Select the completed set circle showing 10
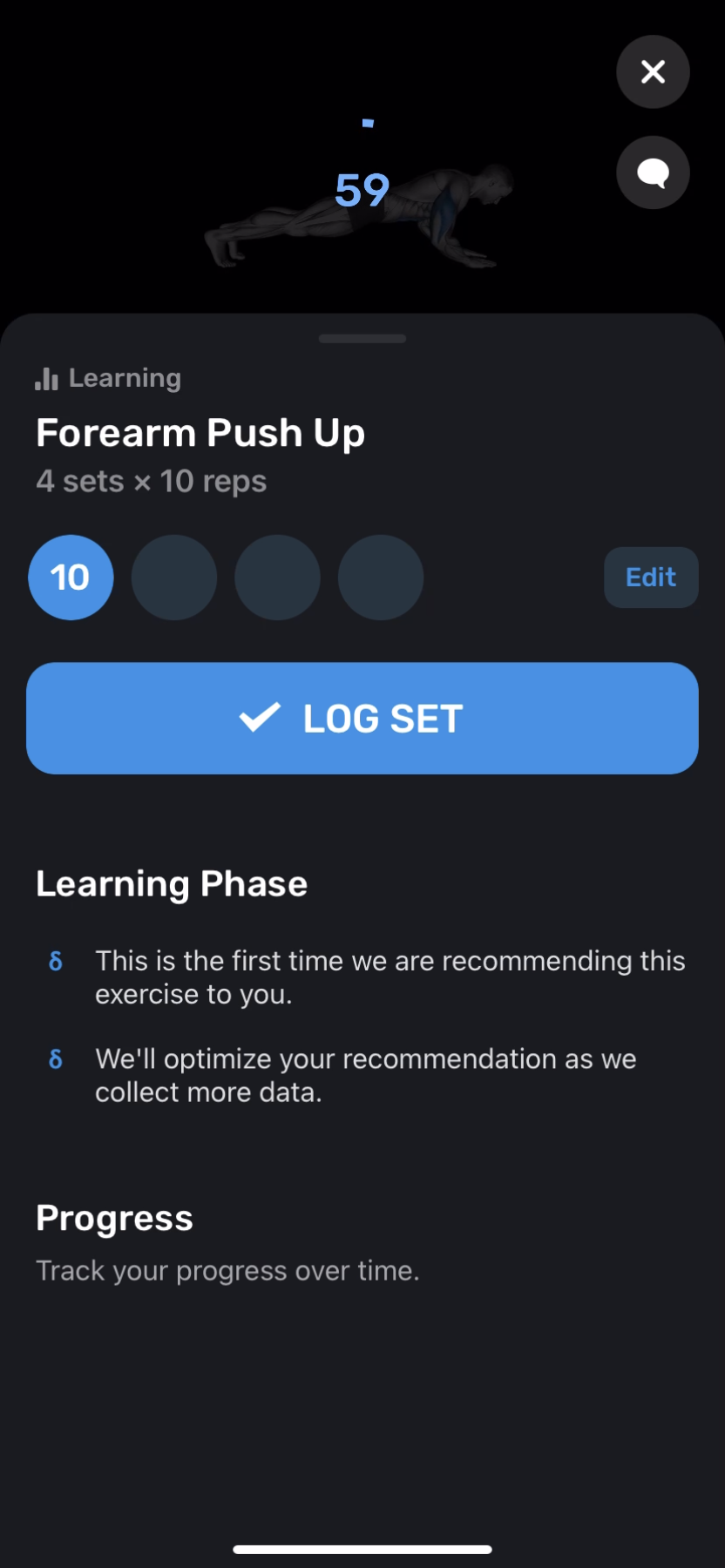725x1568 pixels. pyautogui.click(x=71, y=577)
